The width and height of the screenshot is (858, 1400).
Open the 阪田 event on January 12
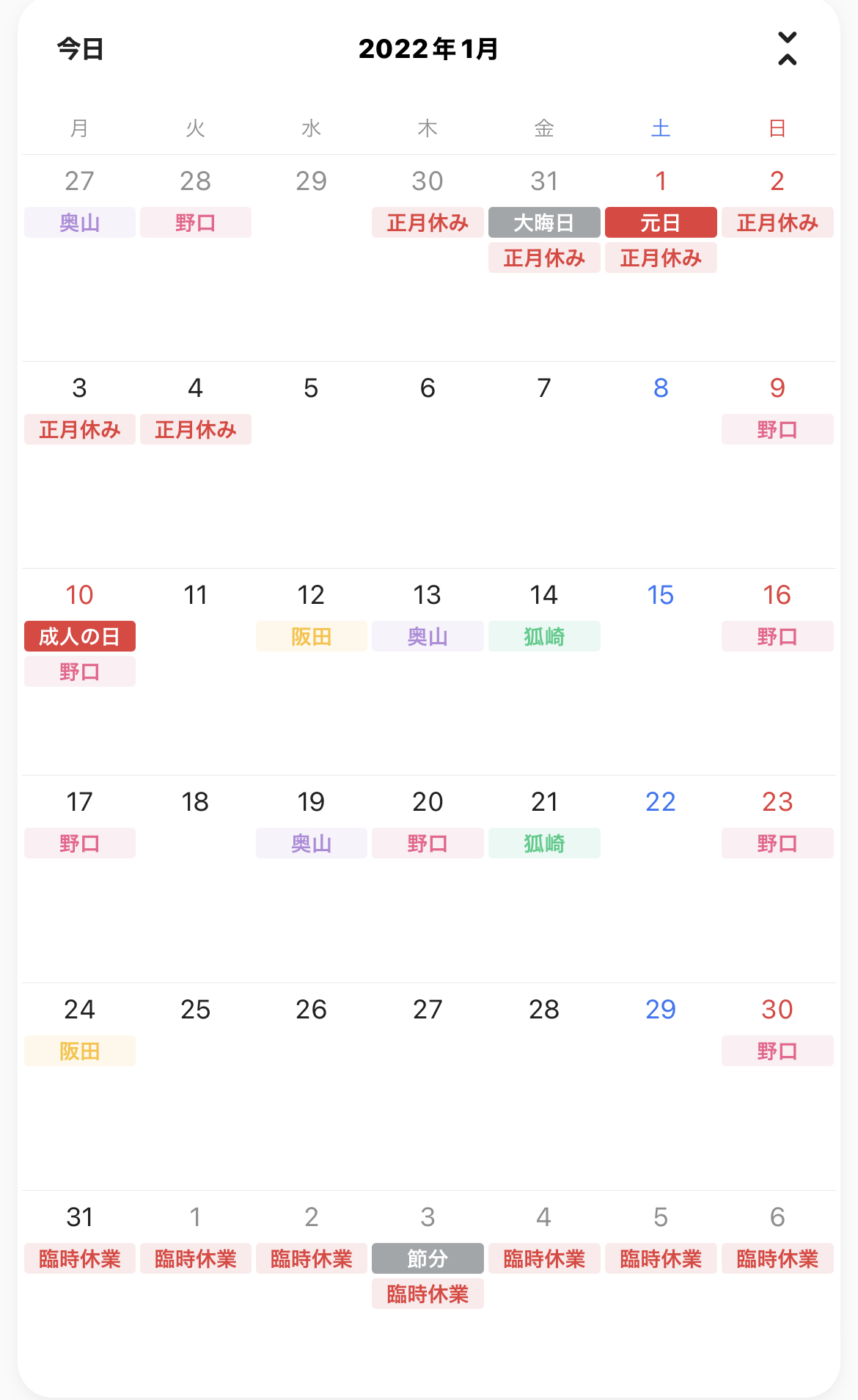pos(312,636)
